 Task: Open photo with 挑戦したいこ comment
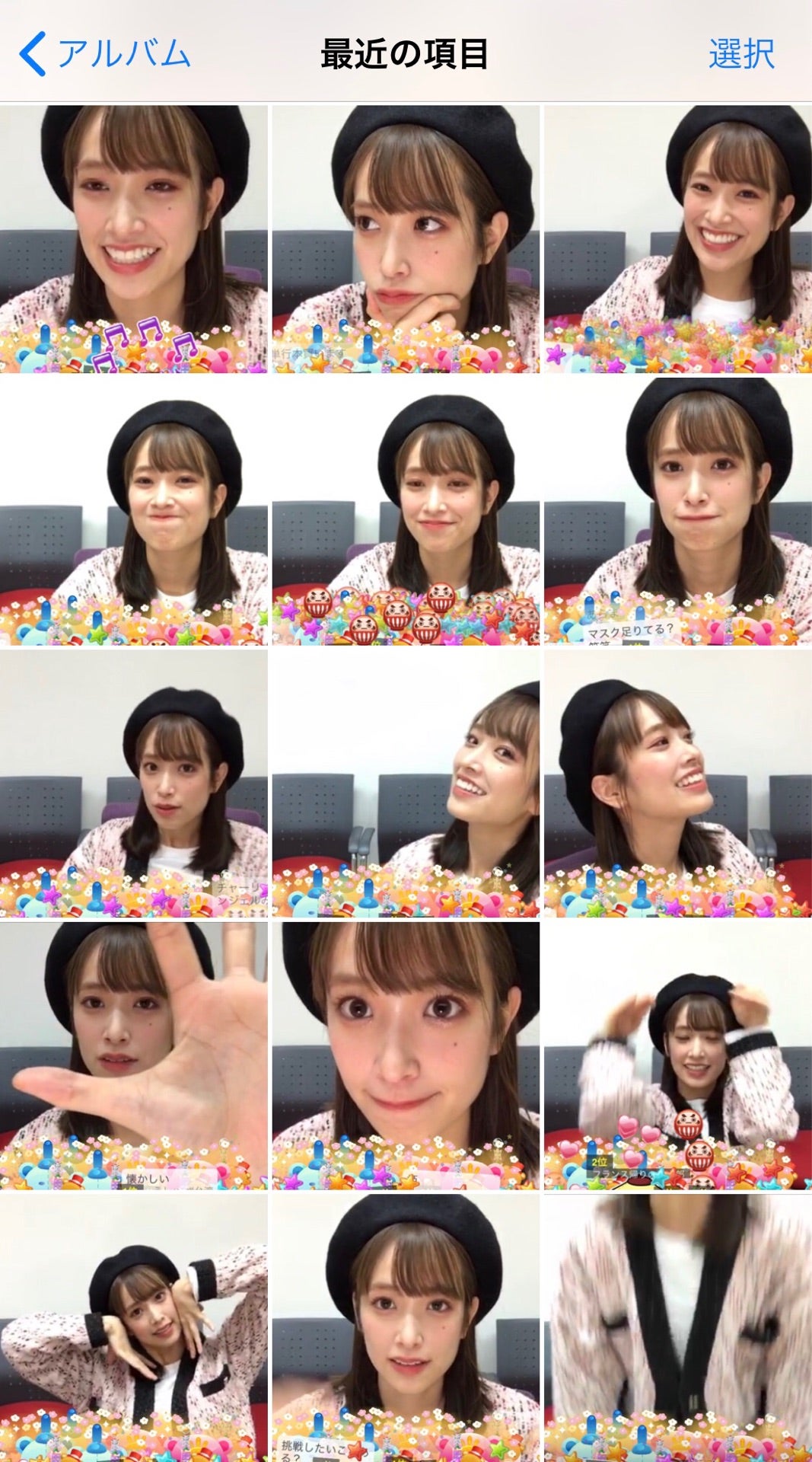coord(406,1327)
